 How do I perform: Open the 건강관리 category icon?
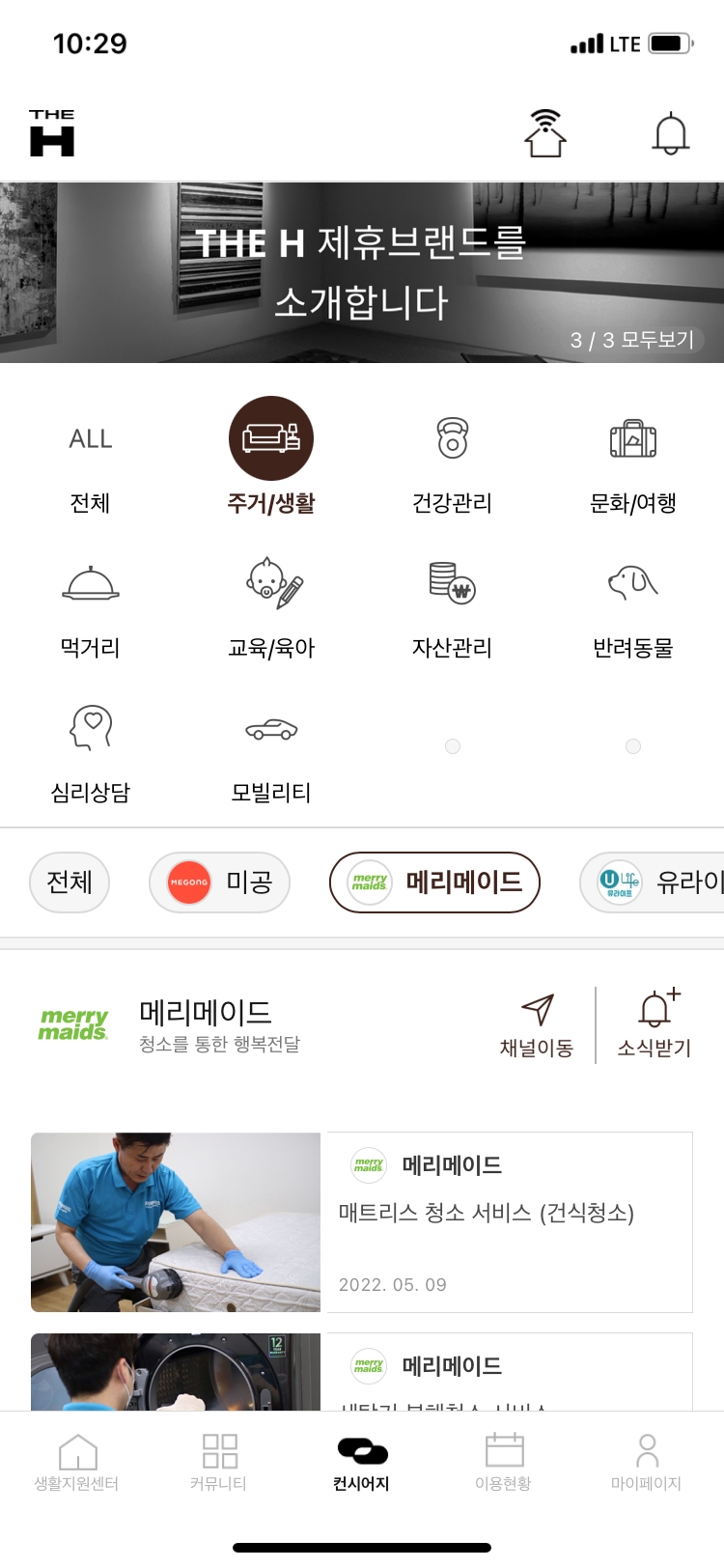[x=452, y=437]
